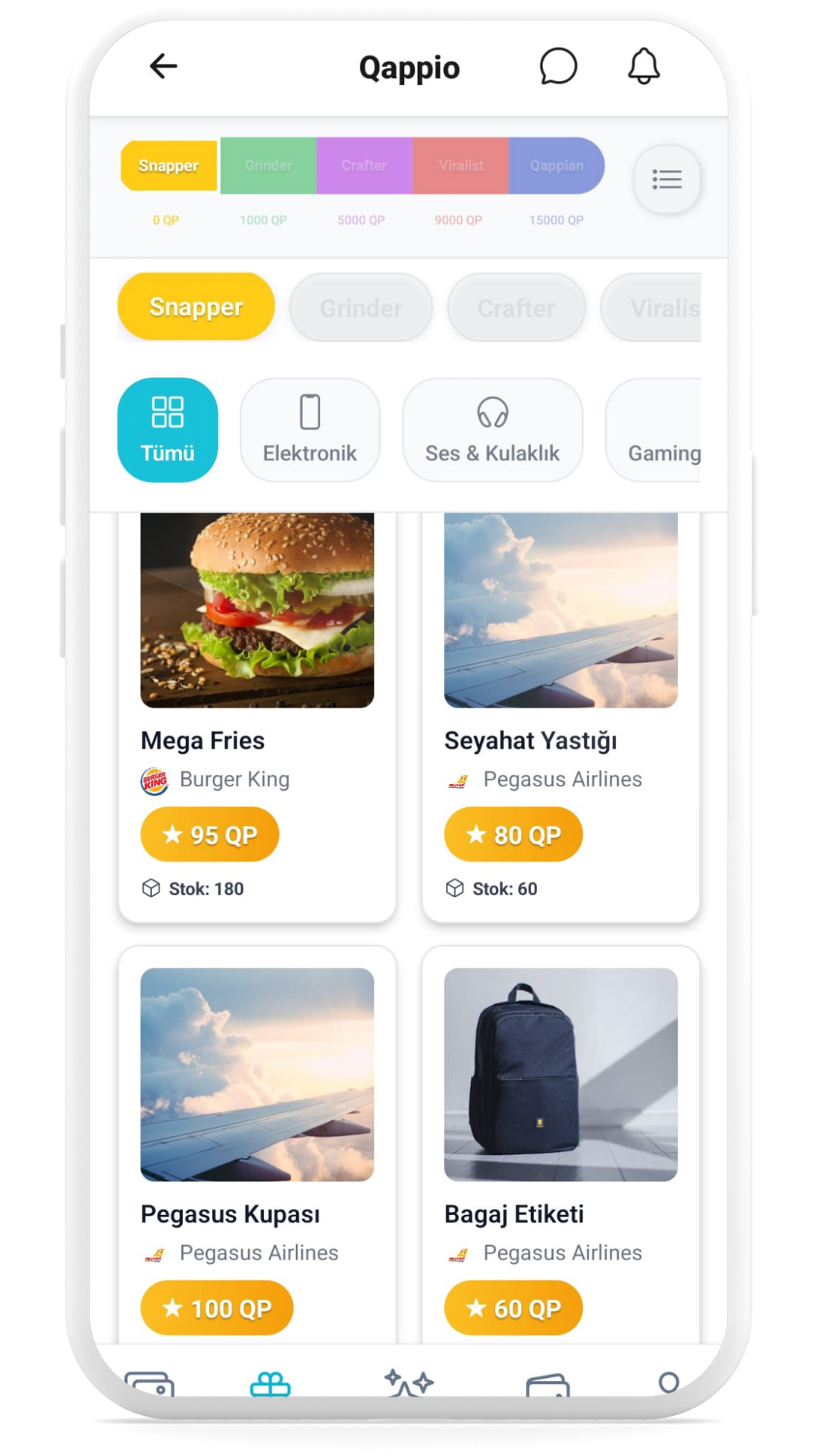Select the Grinder level chip
The image size is (819, 1456).
[x=361, y=308]
